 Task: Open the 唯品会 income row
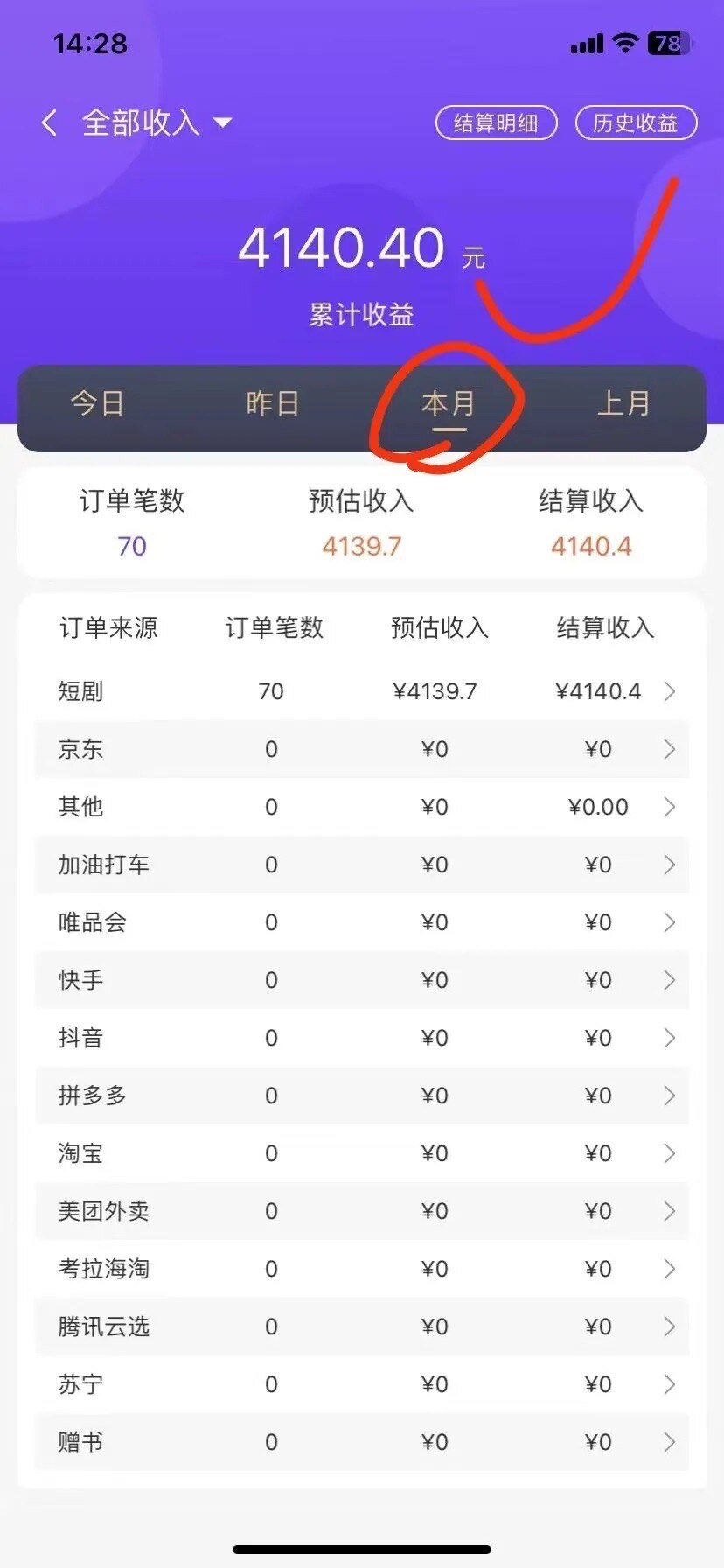(362, 922)
